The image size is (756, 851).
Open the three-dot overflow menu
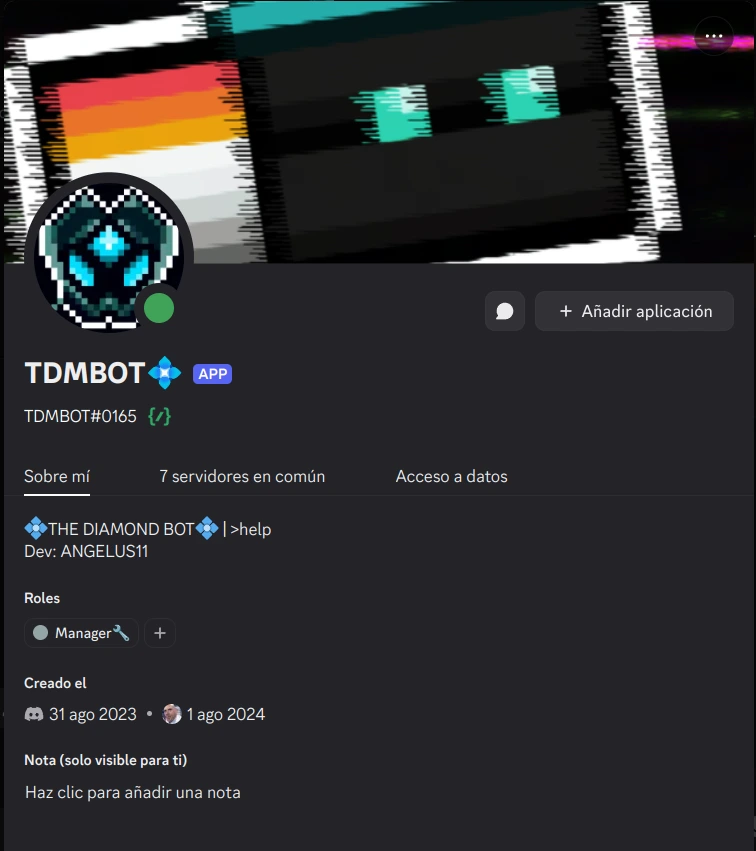click(x=713, y=36)
